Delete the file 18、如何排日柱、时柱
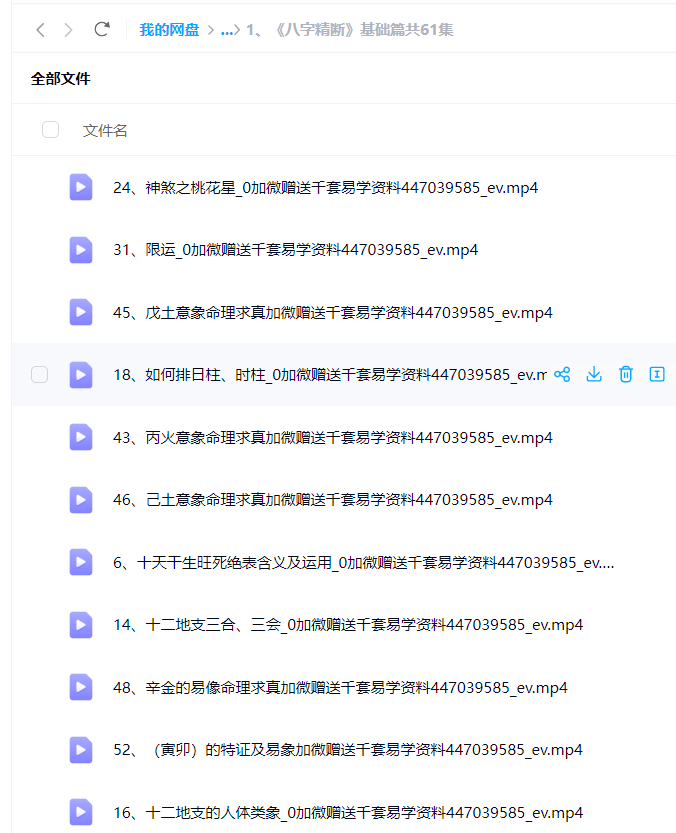The image size is (676, 833). click(626, 375)
